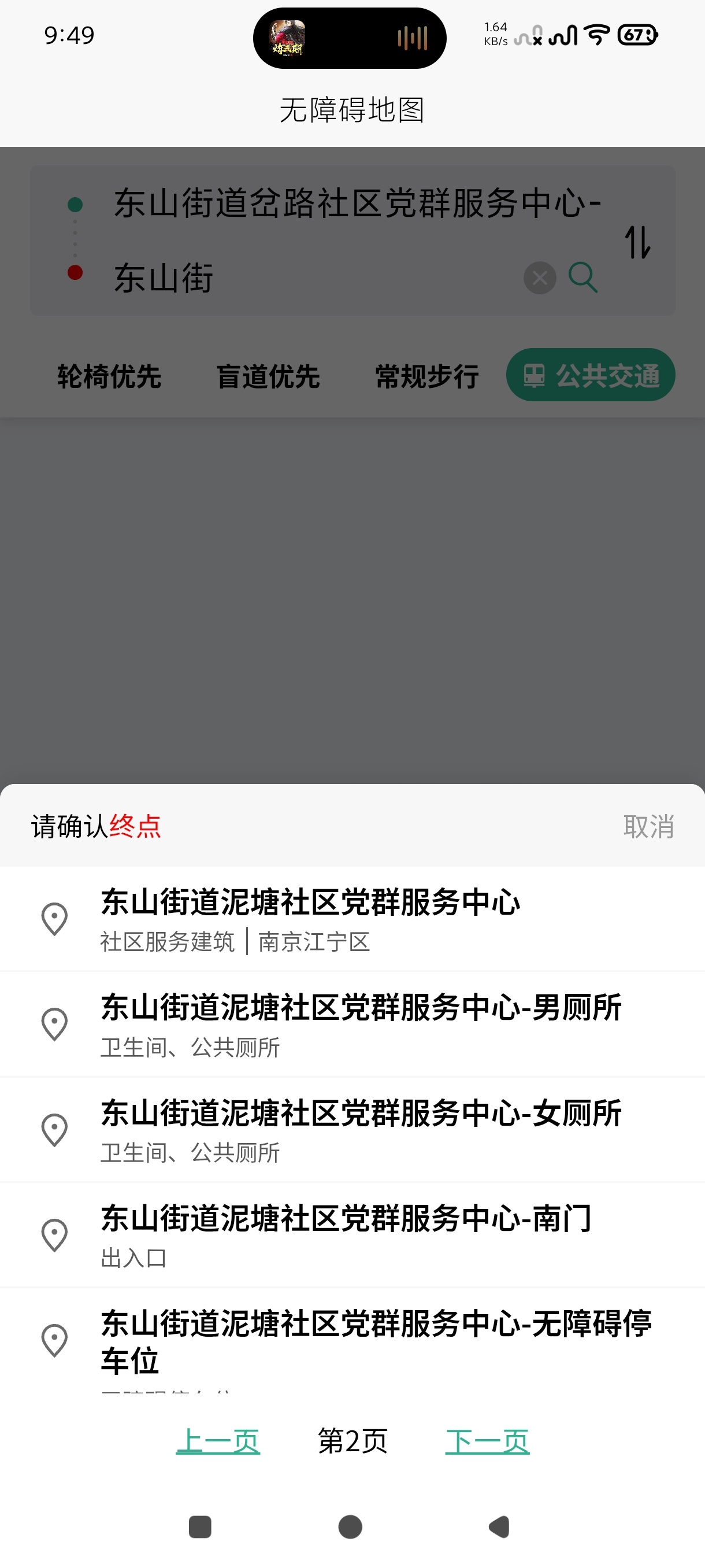Choose the 女厕所 result
Screen dimensions: 705x1568
[x=352, y=1130]
